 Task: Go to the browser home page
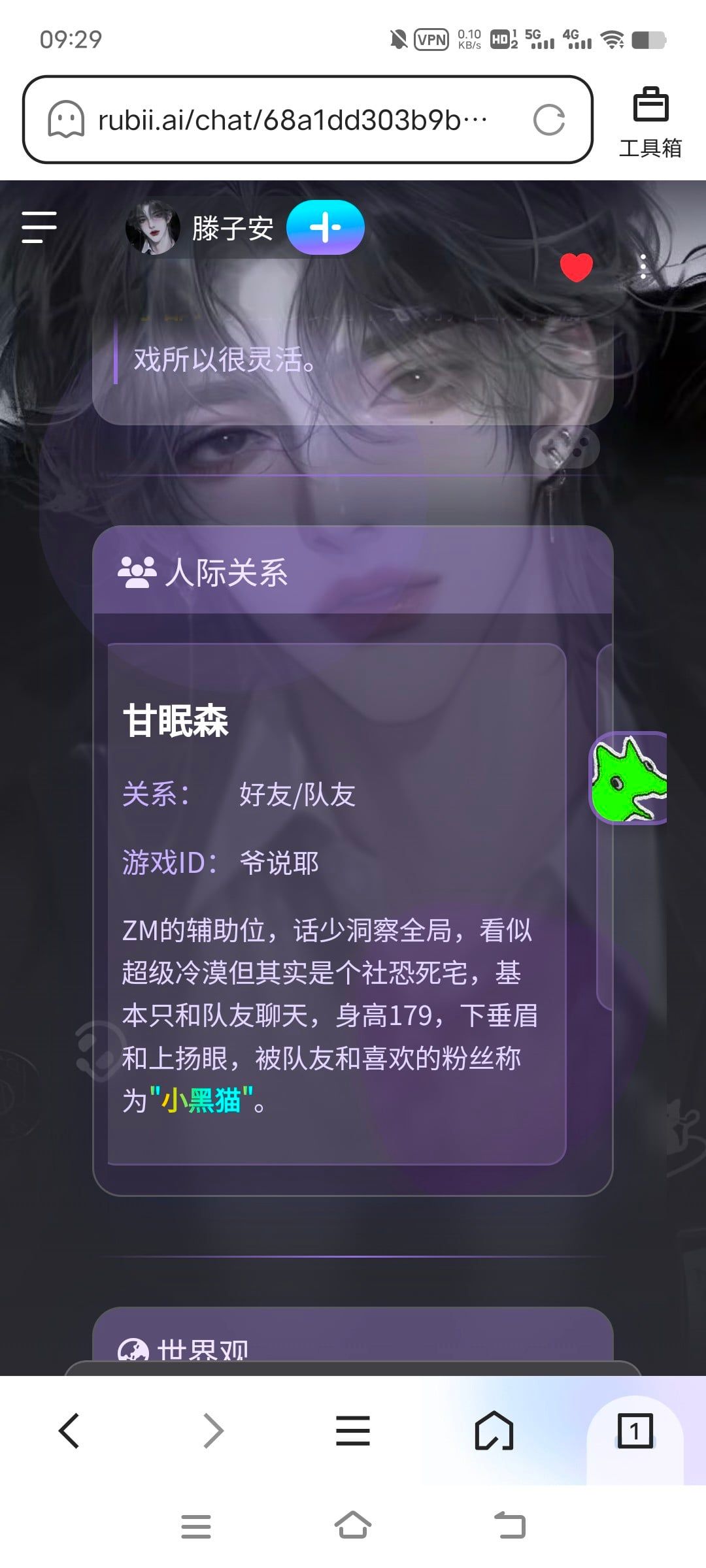494,1430
